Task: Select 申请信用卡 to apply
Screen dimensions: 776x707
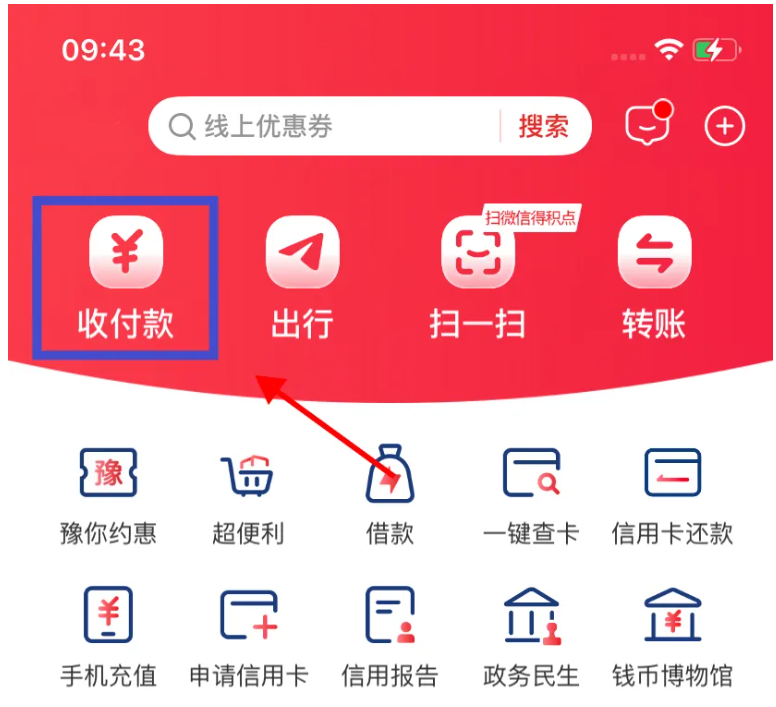Action: (x=248, y=638)
